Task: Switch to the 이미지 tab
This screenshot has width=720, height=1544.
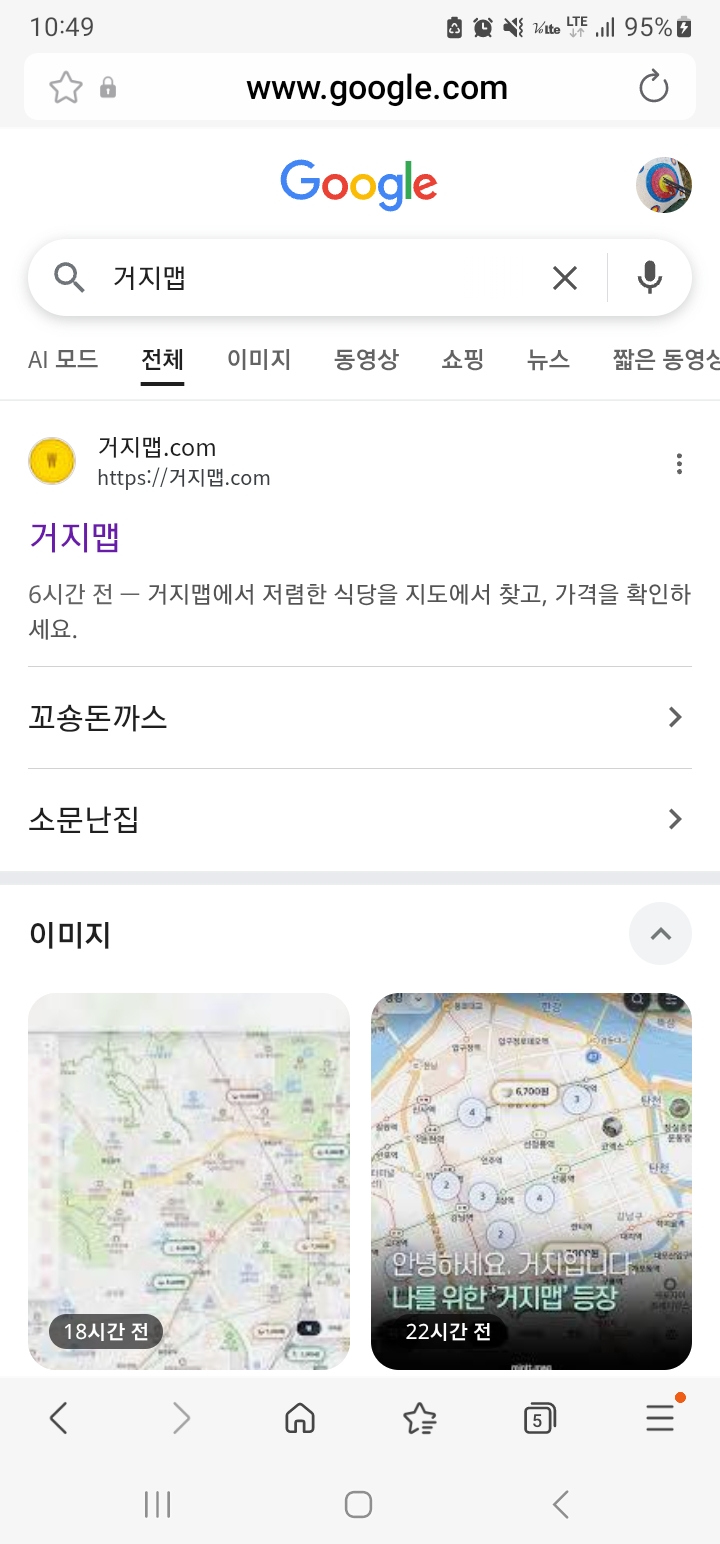Action: (x=258, y=360)
